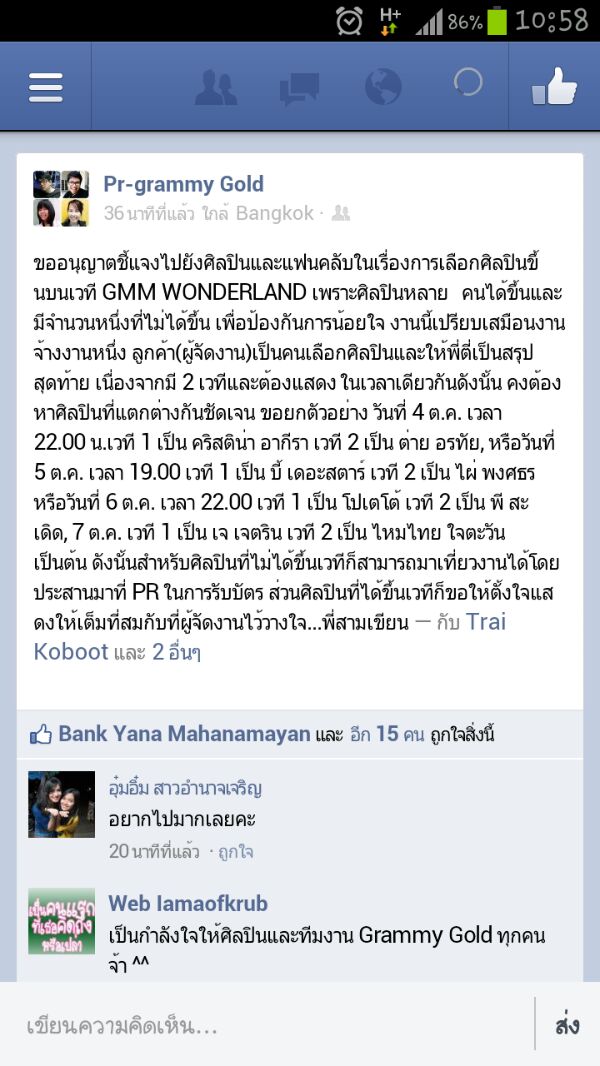The height and width of the screenshot is (1066, 600).
Task: Open the notifications globe
Action: pos(382,88)
